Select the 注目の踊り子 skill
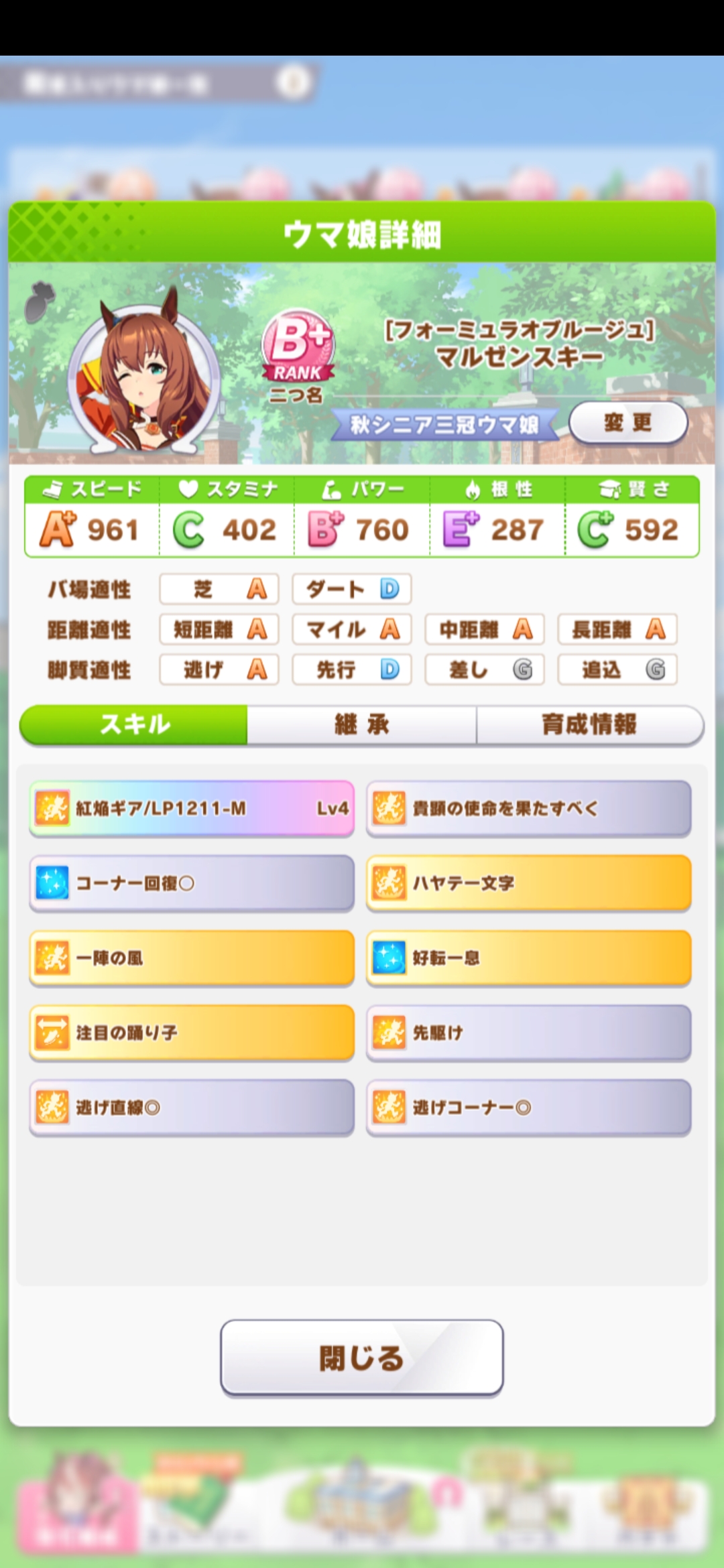This screenshot has width=724, height=1568. pos(192,1033)
